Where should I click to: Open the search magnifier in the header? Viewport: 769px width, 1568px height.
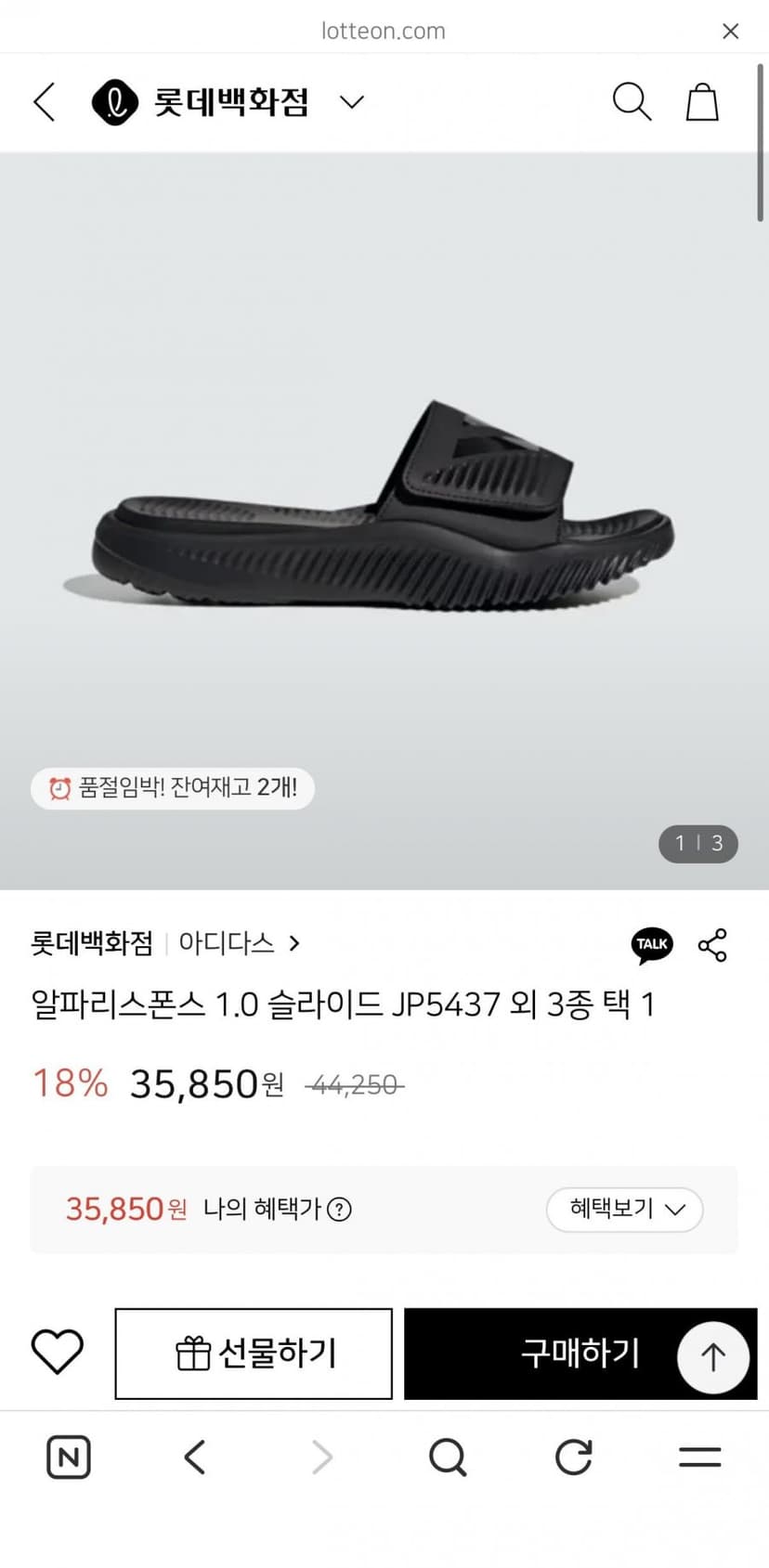coord(632,101)
